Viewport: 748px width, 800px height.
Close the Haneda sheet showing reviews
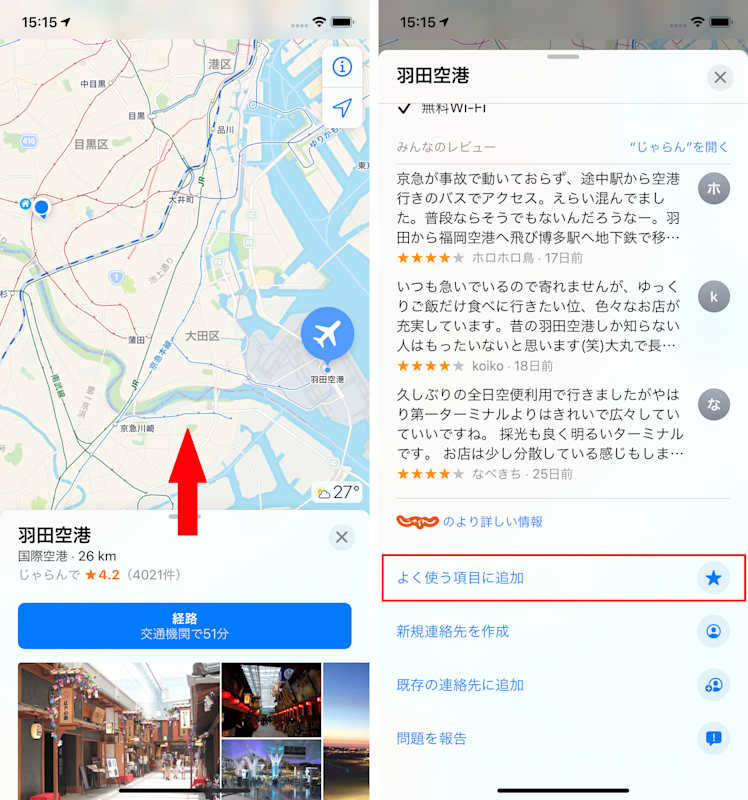point(719,76)
